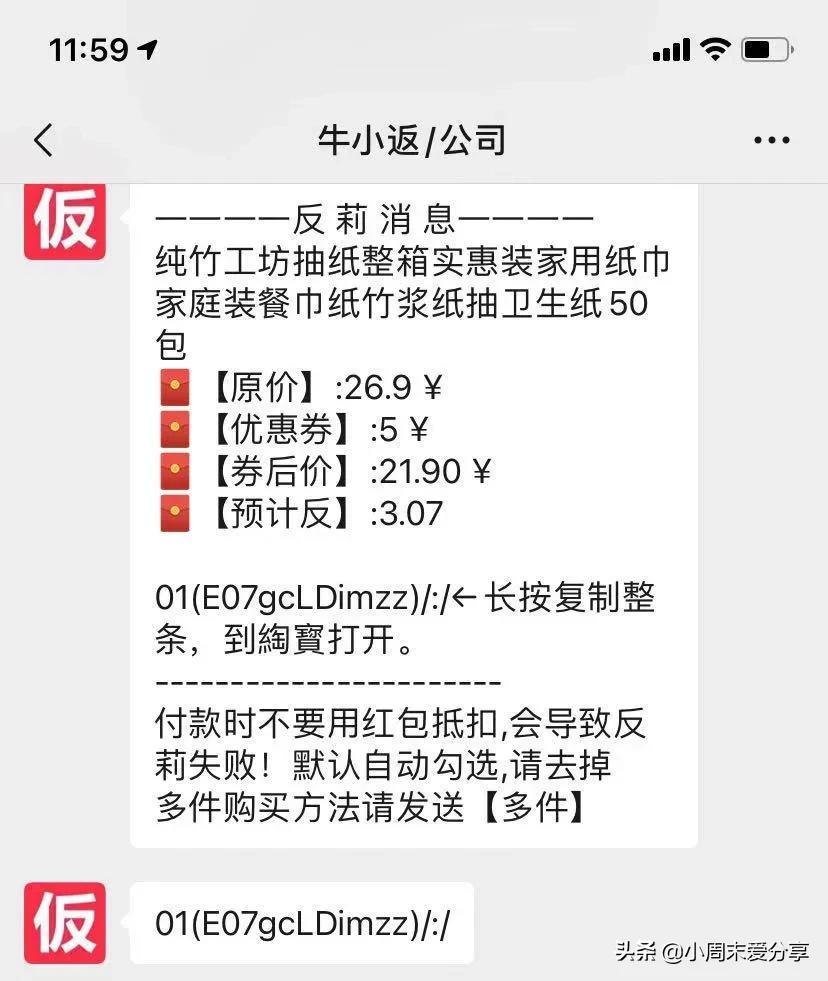Screen dimensions: 828x981
Task: Tap the red envelope icon beside 券后价
Action: (x=175, y=471)
